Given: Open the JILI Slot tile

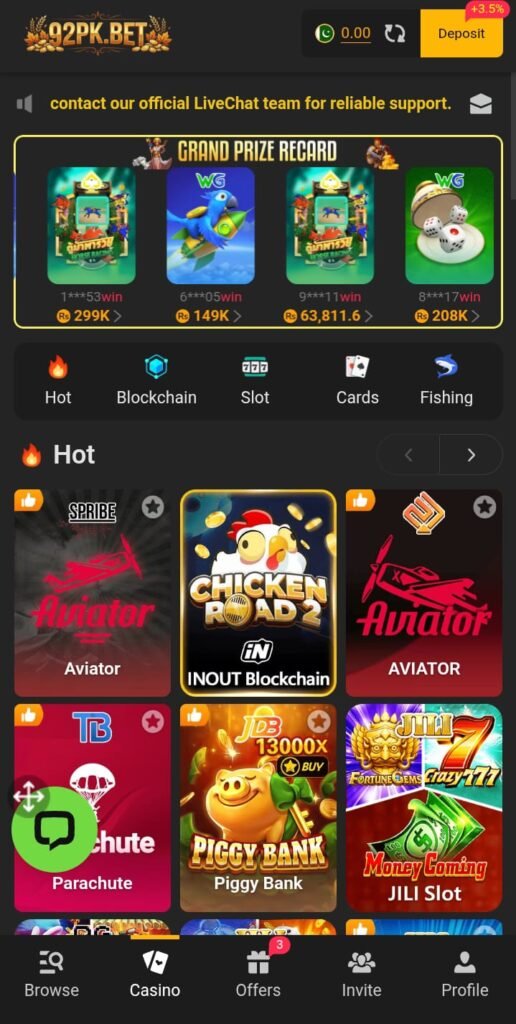Looking at the screenshot, I should coord(424,808).
